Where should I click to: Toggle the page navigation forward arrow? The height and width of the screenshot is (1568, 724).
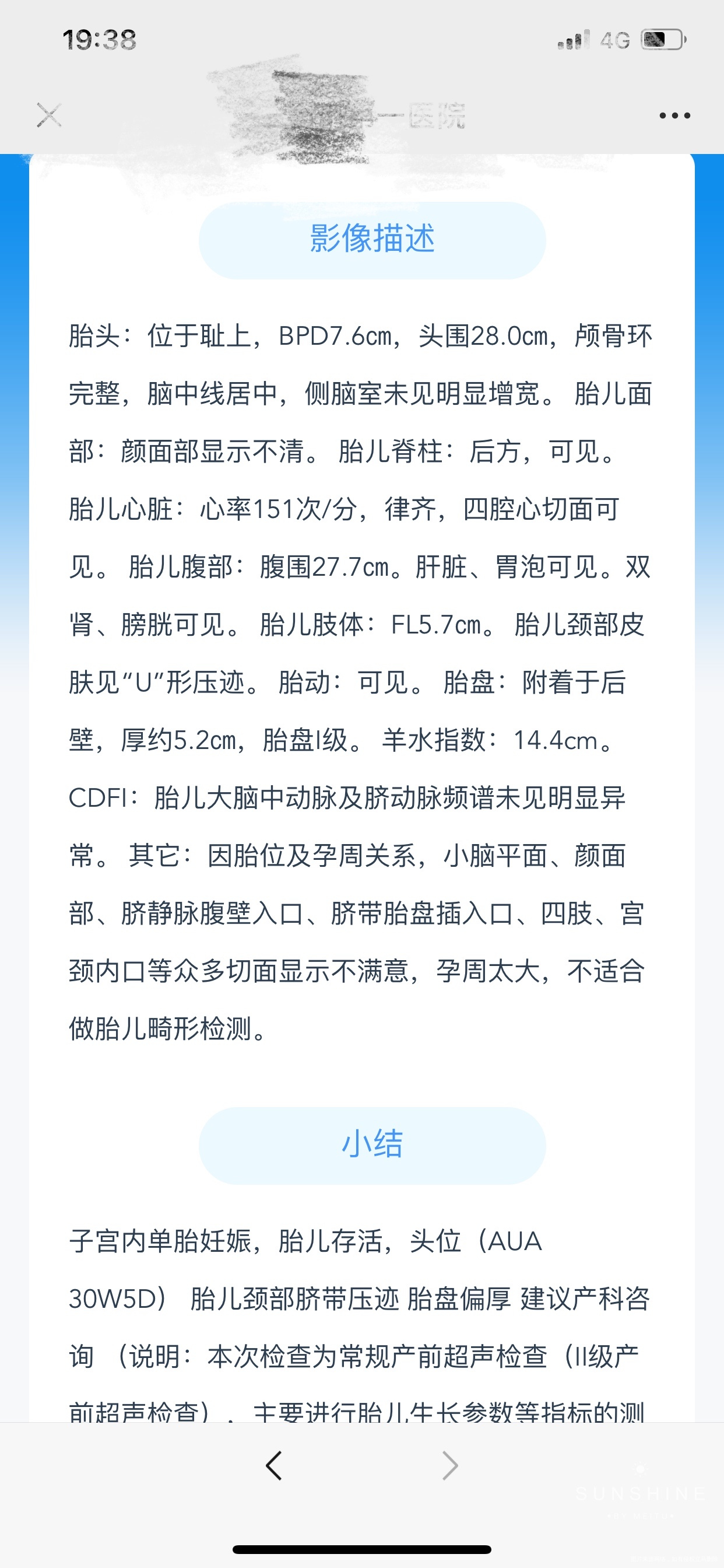(450, 1466)
